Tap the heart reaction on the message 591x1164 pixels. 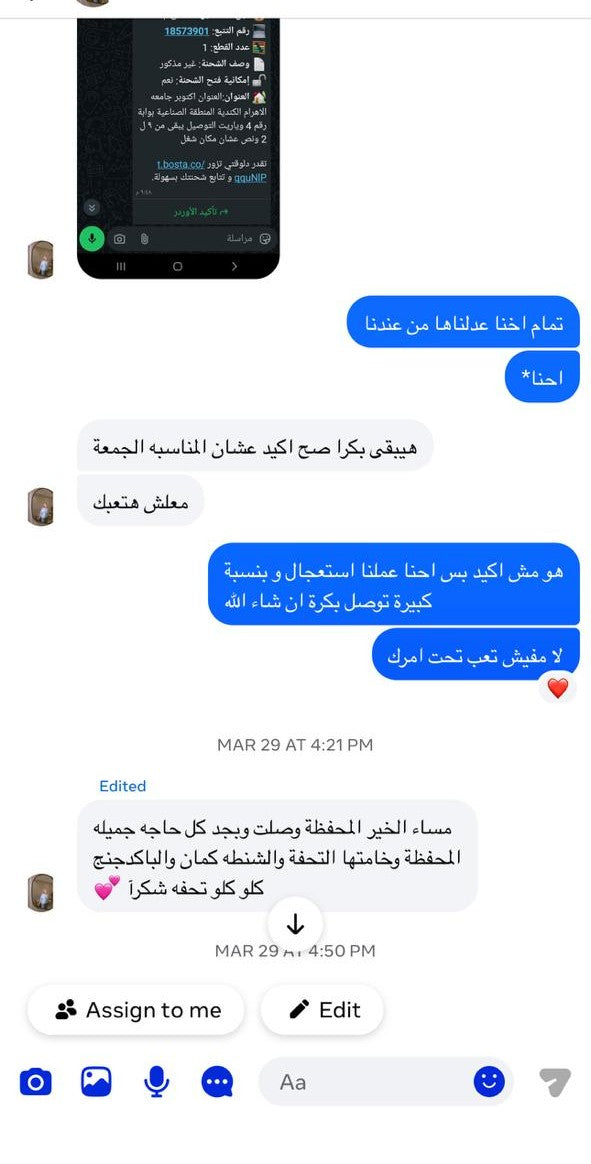(558, 689)
